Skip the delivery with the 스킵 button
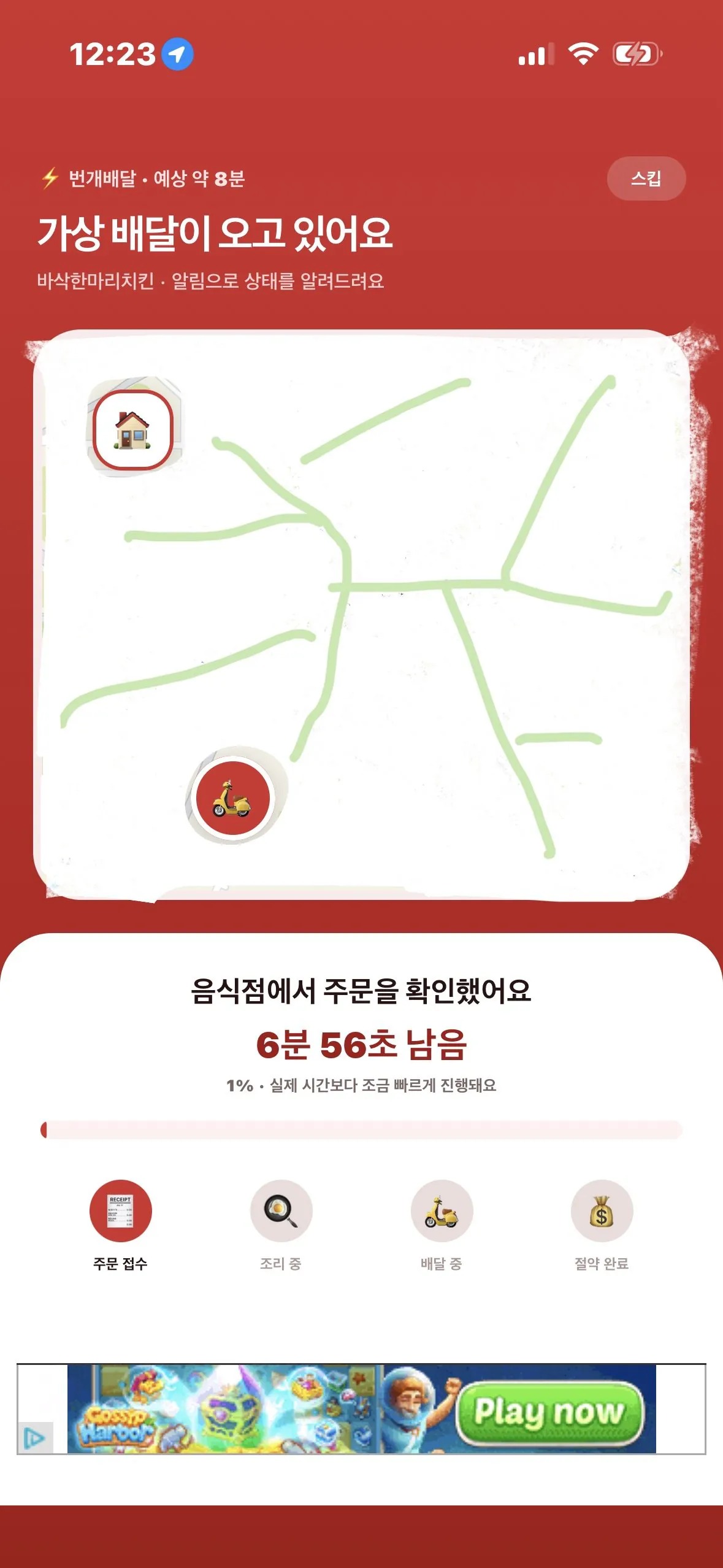723x1568 pixels. (x=646, y=179)
